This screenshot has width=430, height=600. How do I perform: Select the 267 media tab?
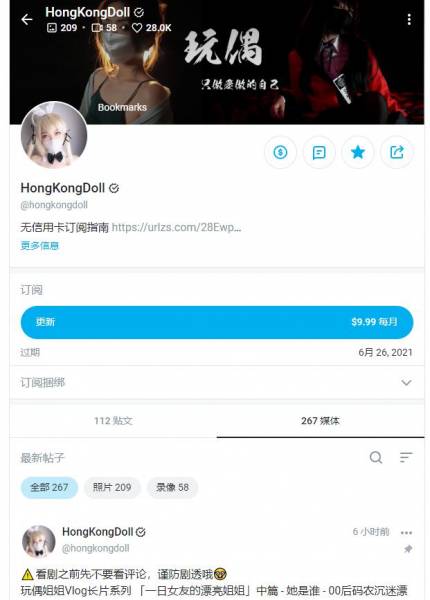(320, 421)
